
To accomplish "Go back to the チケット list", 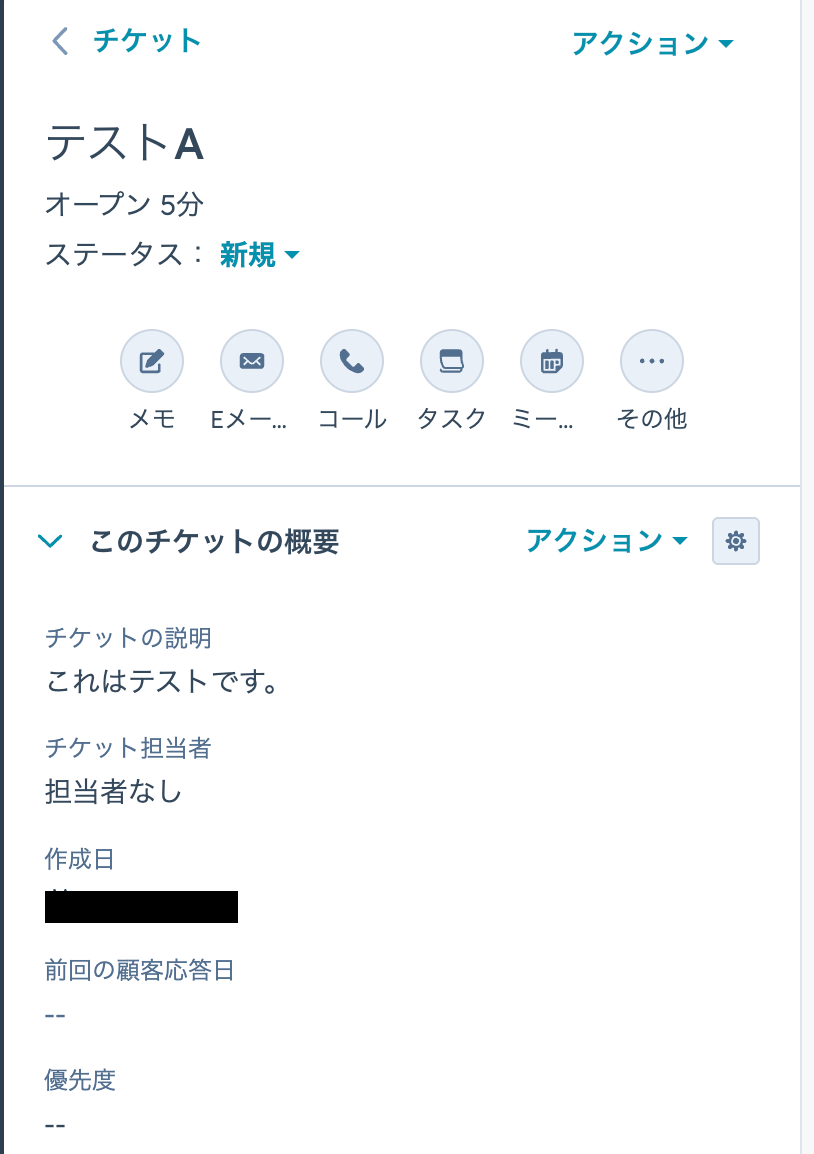I will (x=126, y=41).
